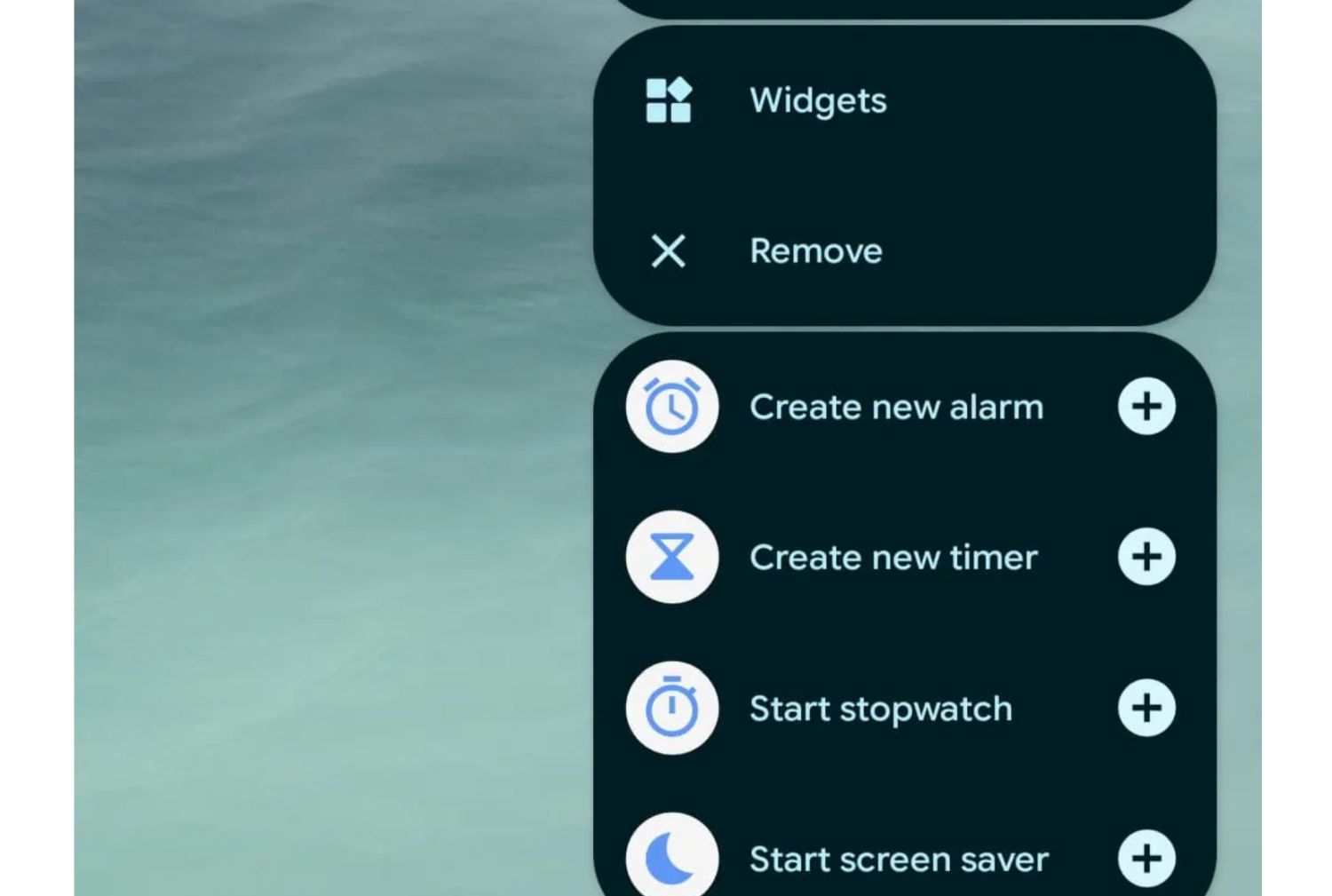Choose the Create new timer shortcut
This screenshot has width=1332, height=896.
pyautogui.click(x=892, y=558)
